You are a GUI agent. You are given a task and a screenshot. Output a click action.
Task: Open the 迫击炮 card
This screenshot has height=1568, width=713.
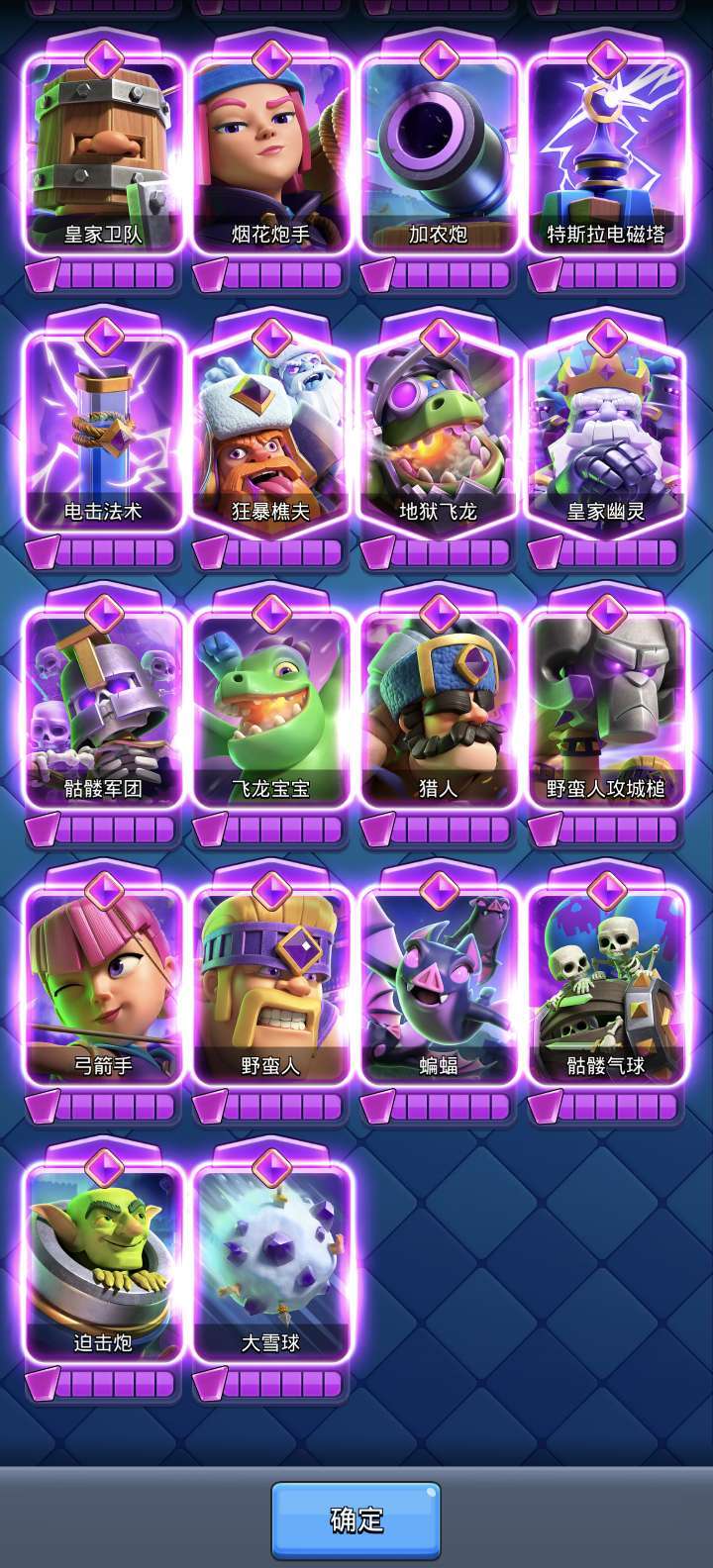point(103,1267)
